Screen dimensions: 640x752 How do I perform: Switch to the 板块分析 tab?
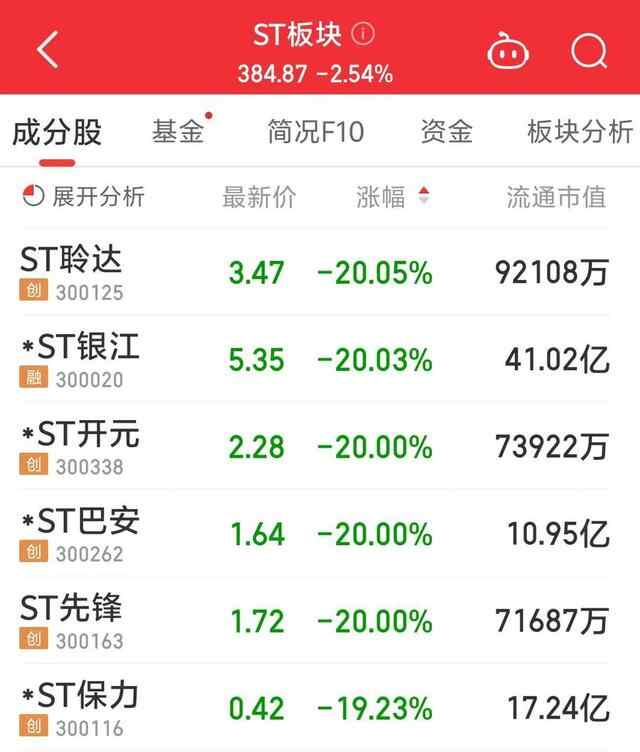tap(580, 132)
